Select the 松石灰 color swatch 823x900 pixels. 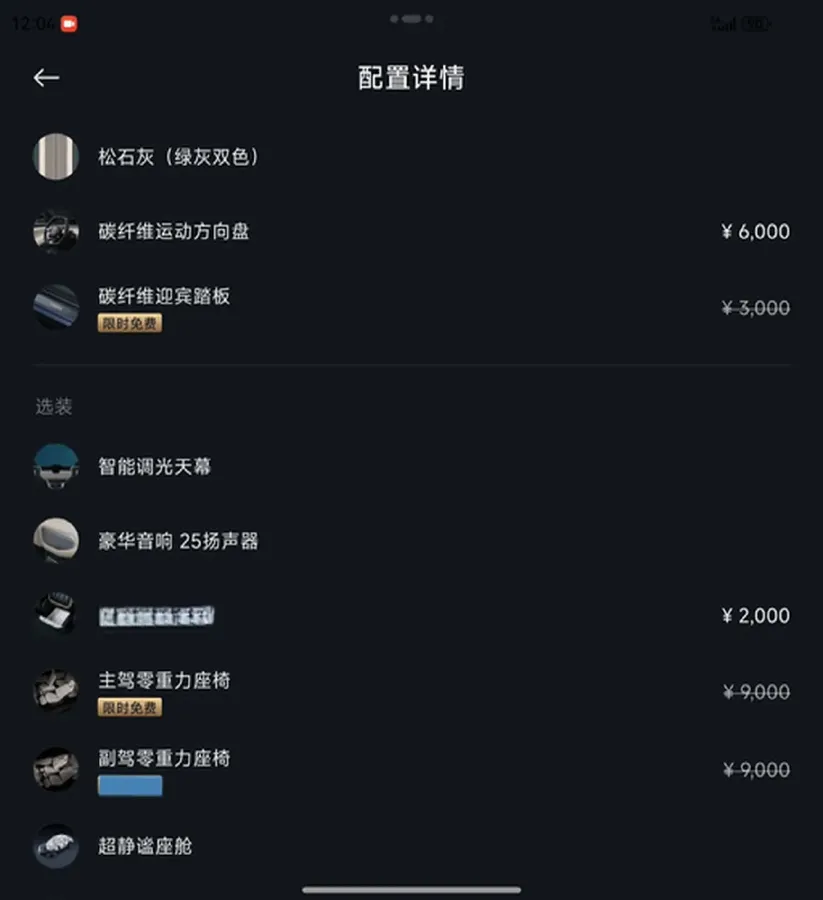click(55, 157)
